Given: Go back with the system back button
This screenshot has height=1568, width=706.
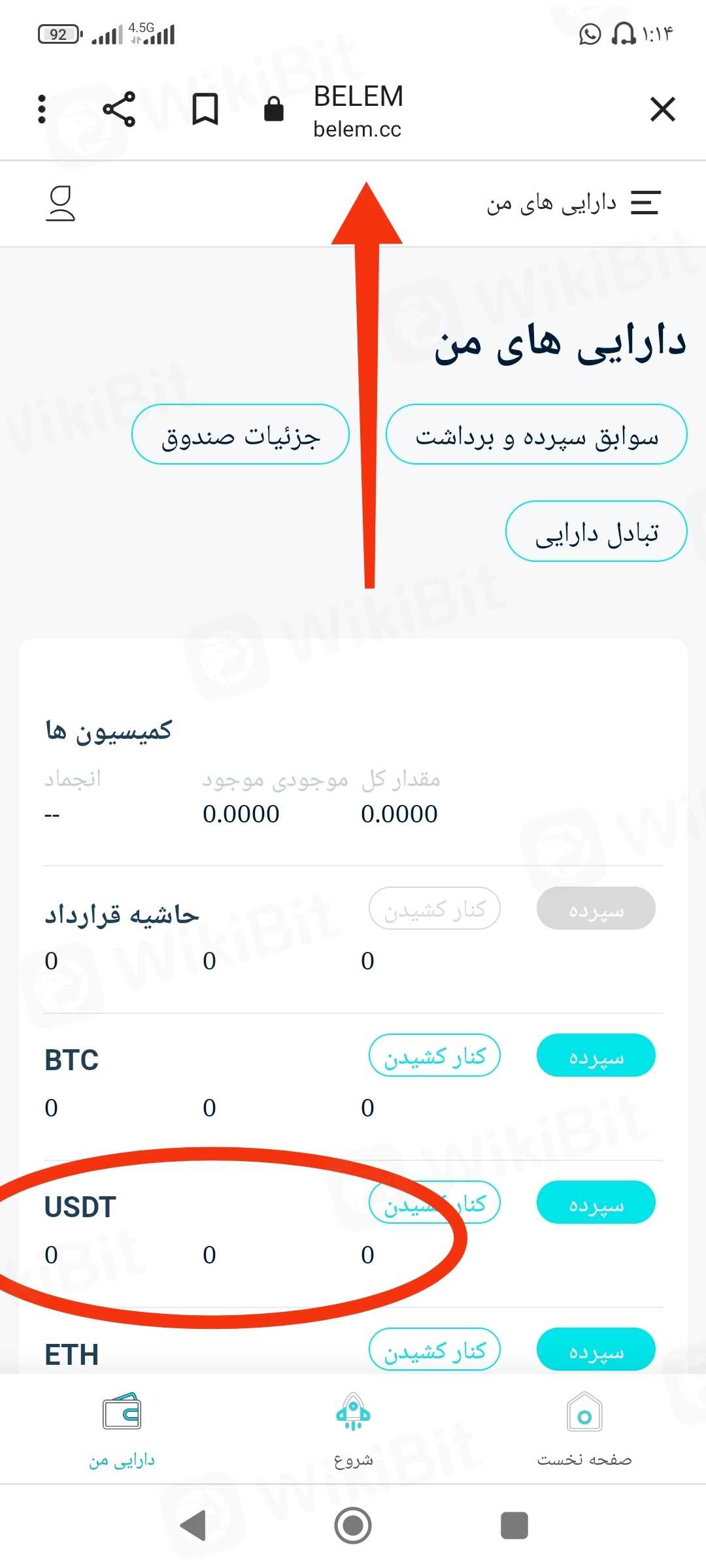Looking at the screenshot, I should pos(193,1526).
